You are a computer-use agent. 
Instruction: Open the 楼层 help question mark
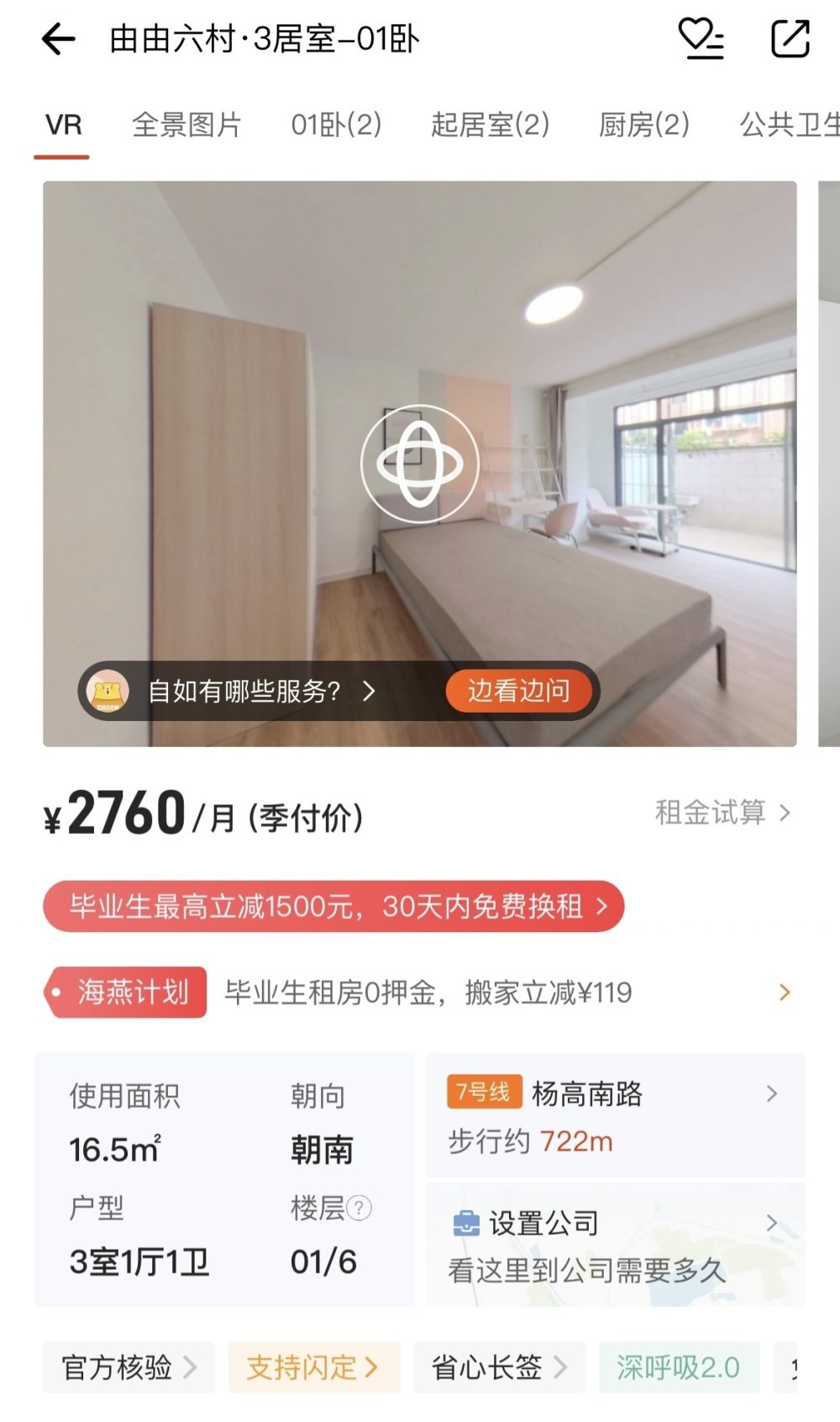point(359,1209)
